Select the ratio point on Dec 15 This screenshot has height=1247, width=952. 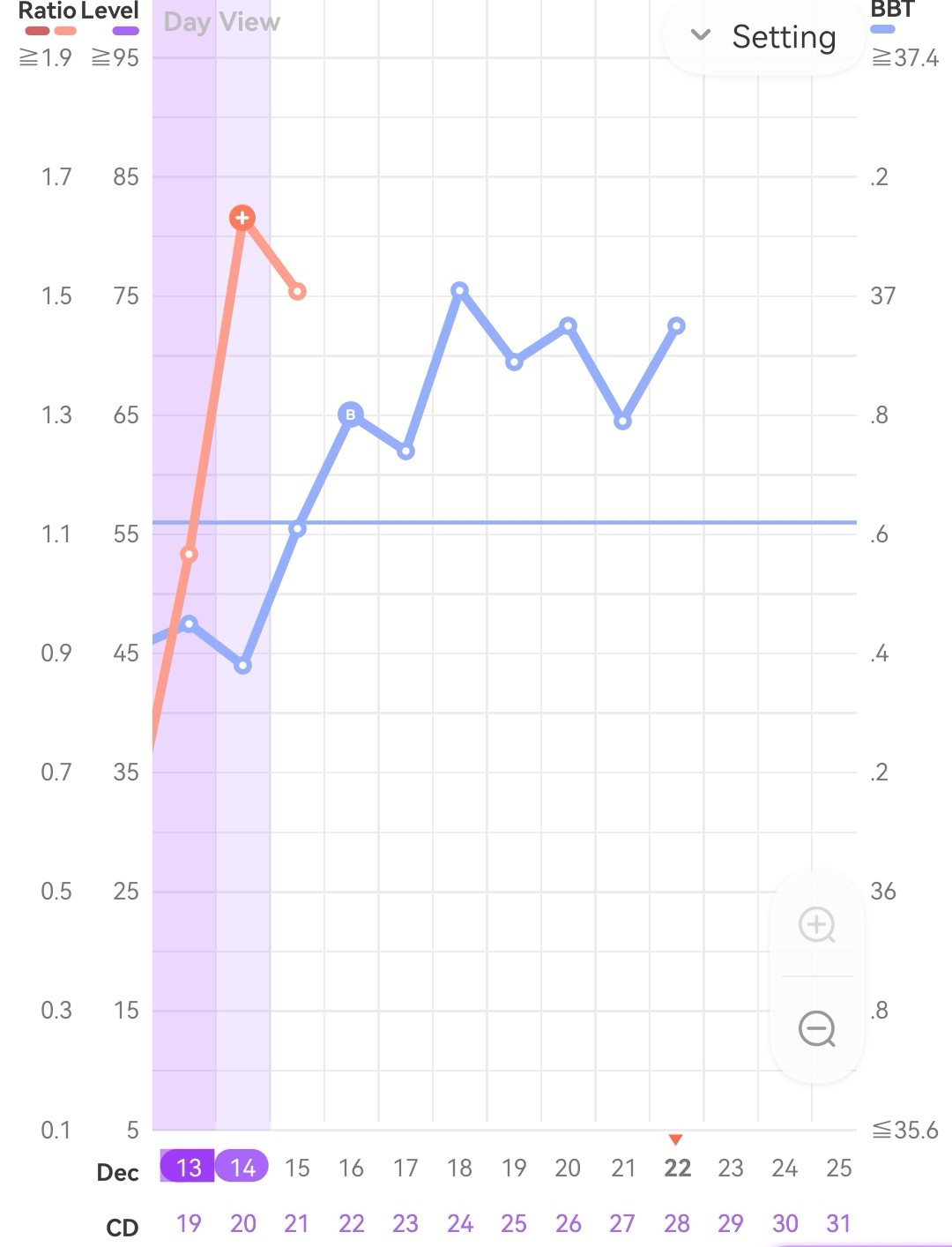[x=297, y=291]
